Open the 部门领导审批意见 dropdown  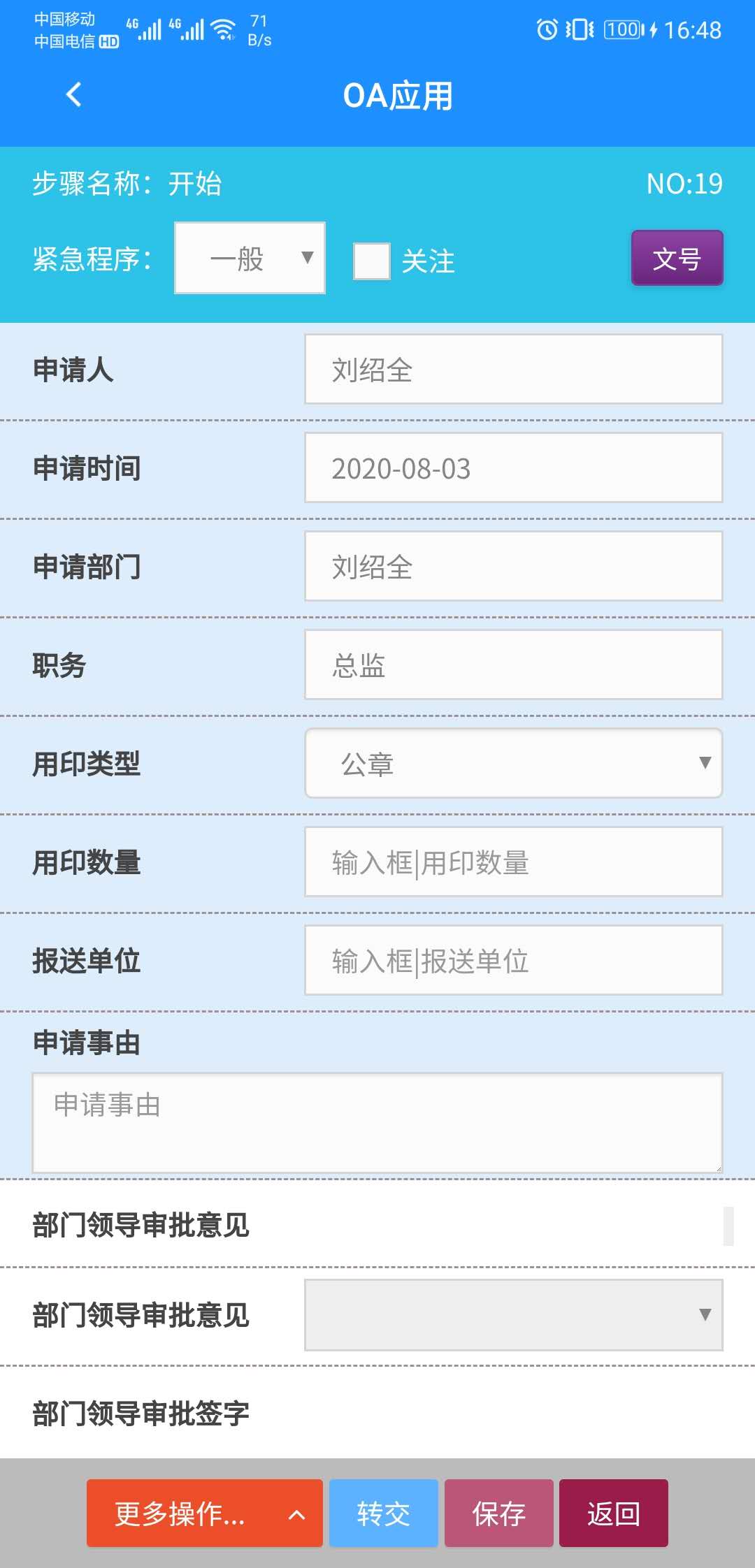(513, 1315)
